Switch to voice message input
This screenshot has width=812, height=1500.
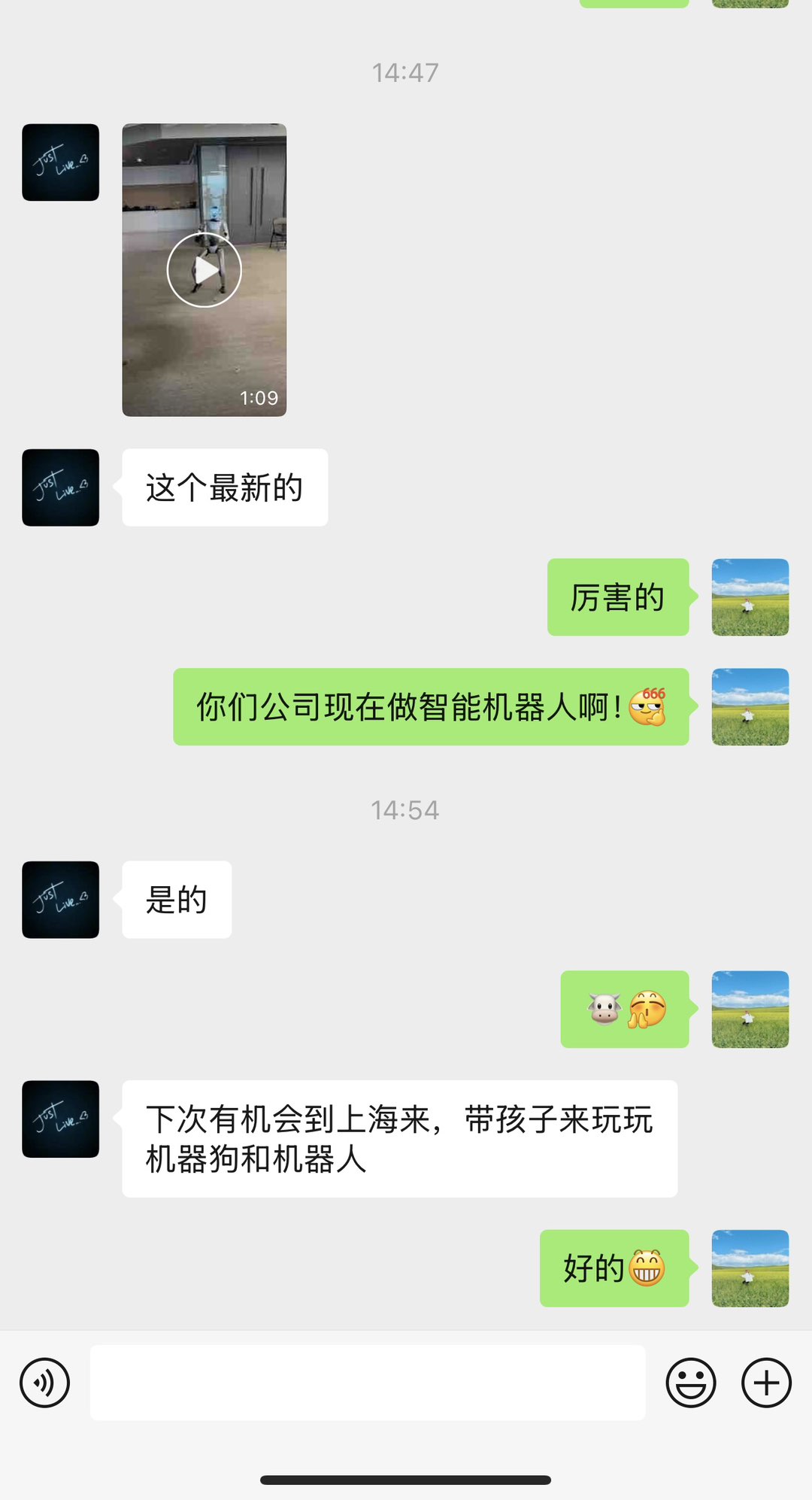pos(45,1383)
